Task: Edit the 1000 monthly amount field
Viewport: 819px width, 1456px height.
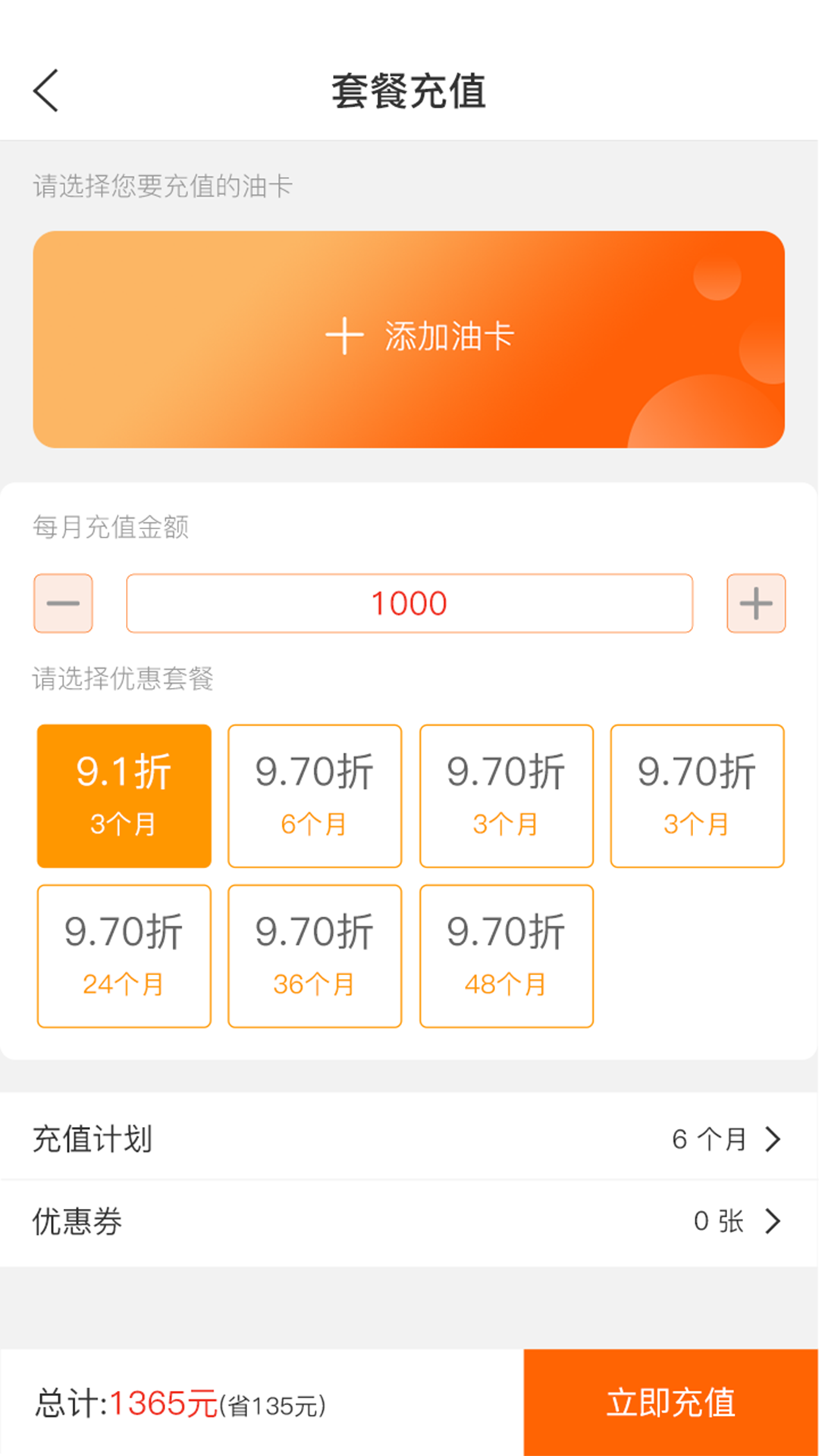Action: (x=409, y=604)
